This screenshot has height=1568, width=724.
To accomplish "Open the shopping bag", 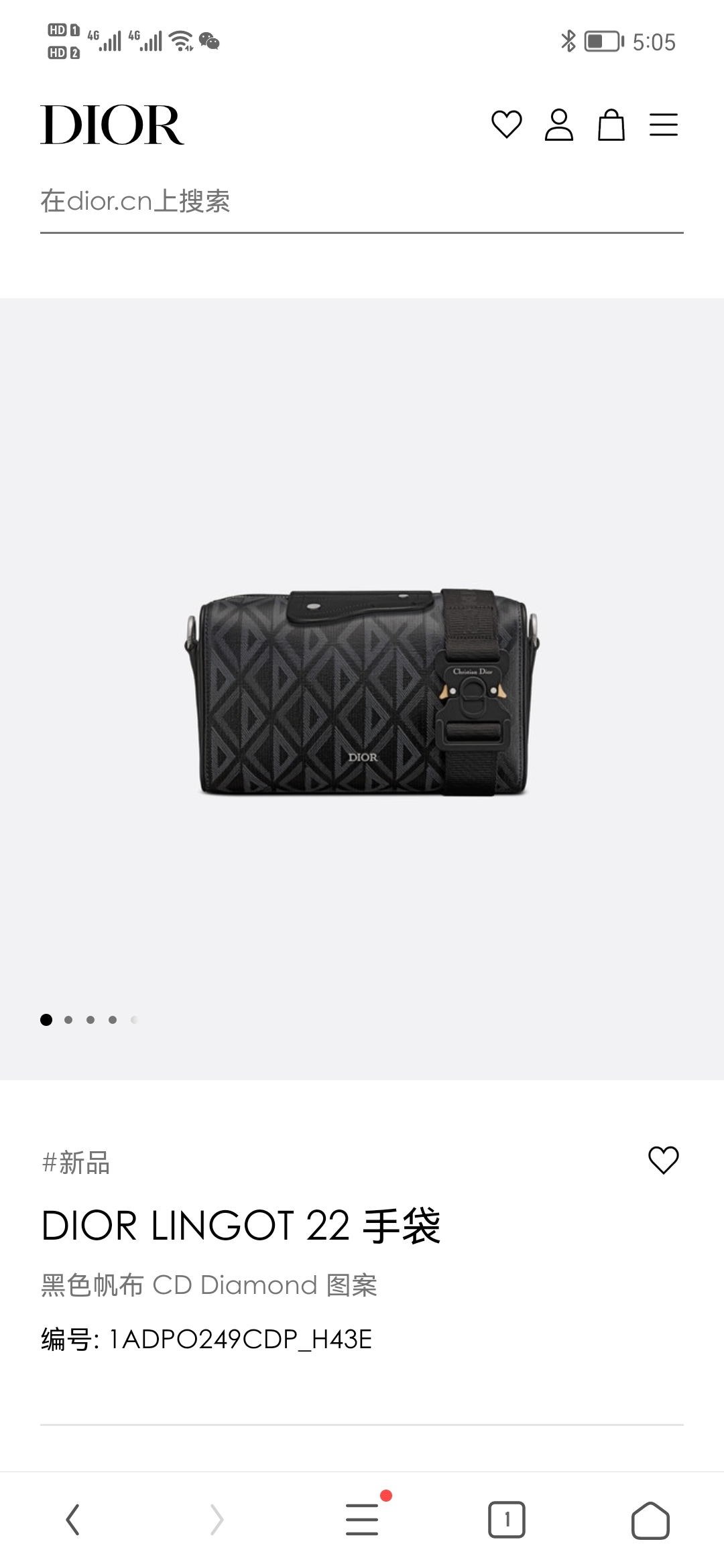I will pos(611,125).
